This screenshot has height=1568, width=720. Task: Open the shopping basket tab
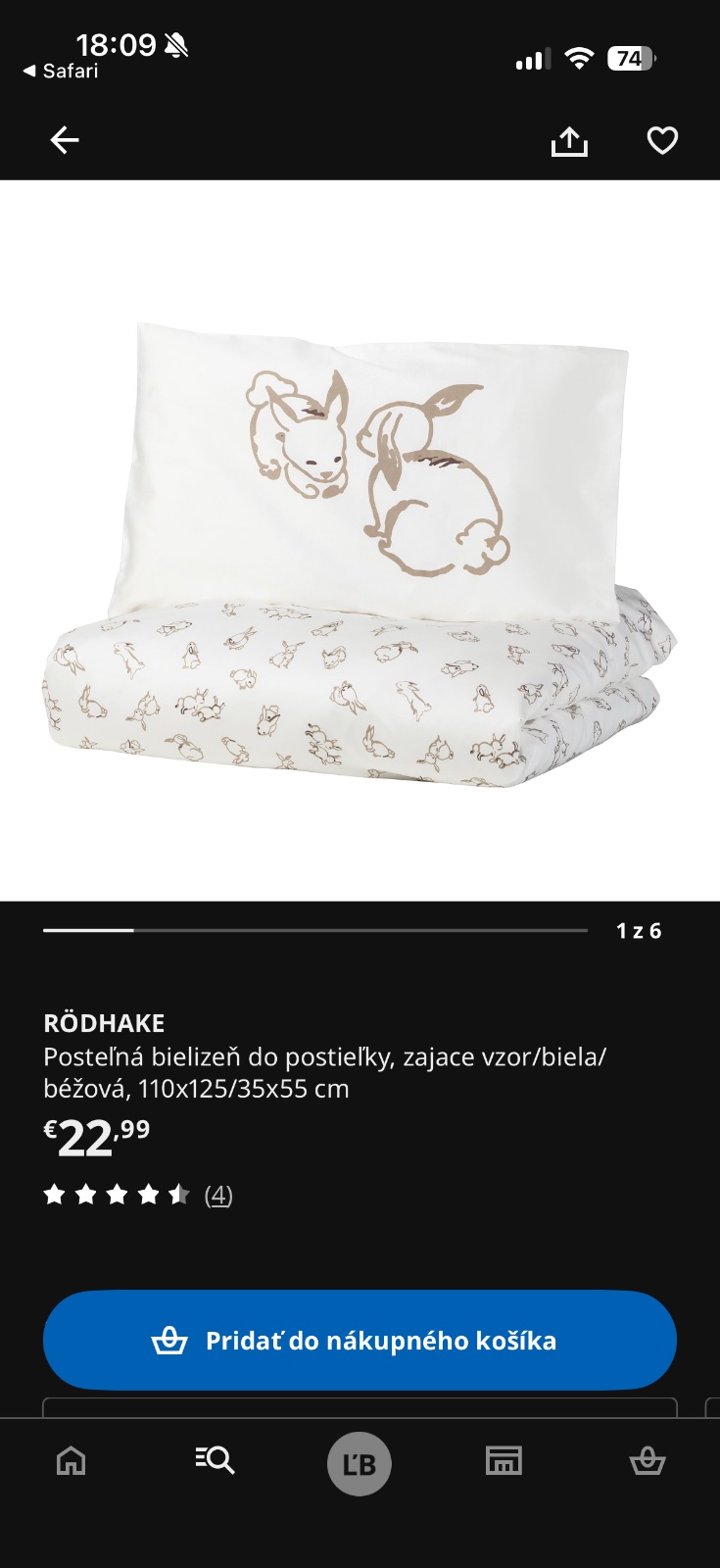648,1461
